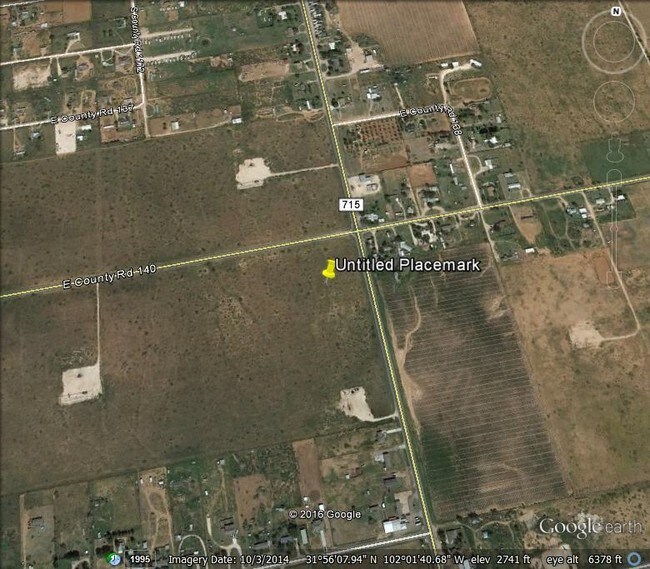Image resolution: width=650 pixels, height=569 pixels.
Task: Tap the move joystick circle below the compass
Action: pos(614,101)
